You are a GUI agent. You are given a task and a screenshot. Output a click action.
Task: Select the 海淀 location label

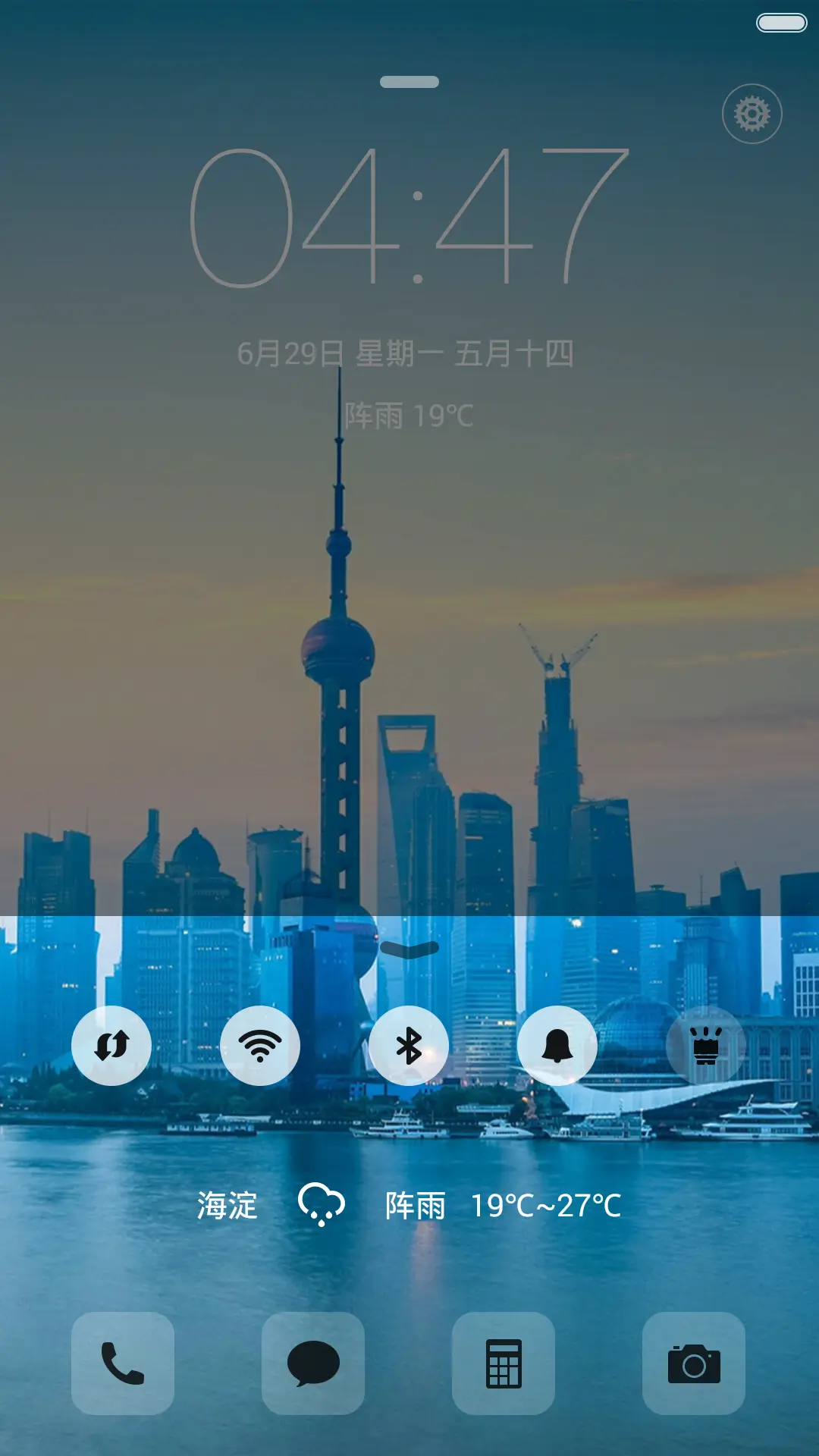point(227,1203)
